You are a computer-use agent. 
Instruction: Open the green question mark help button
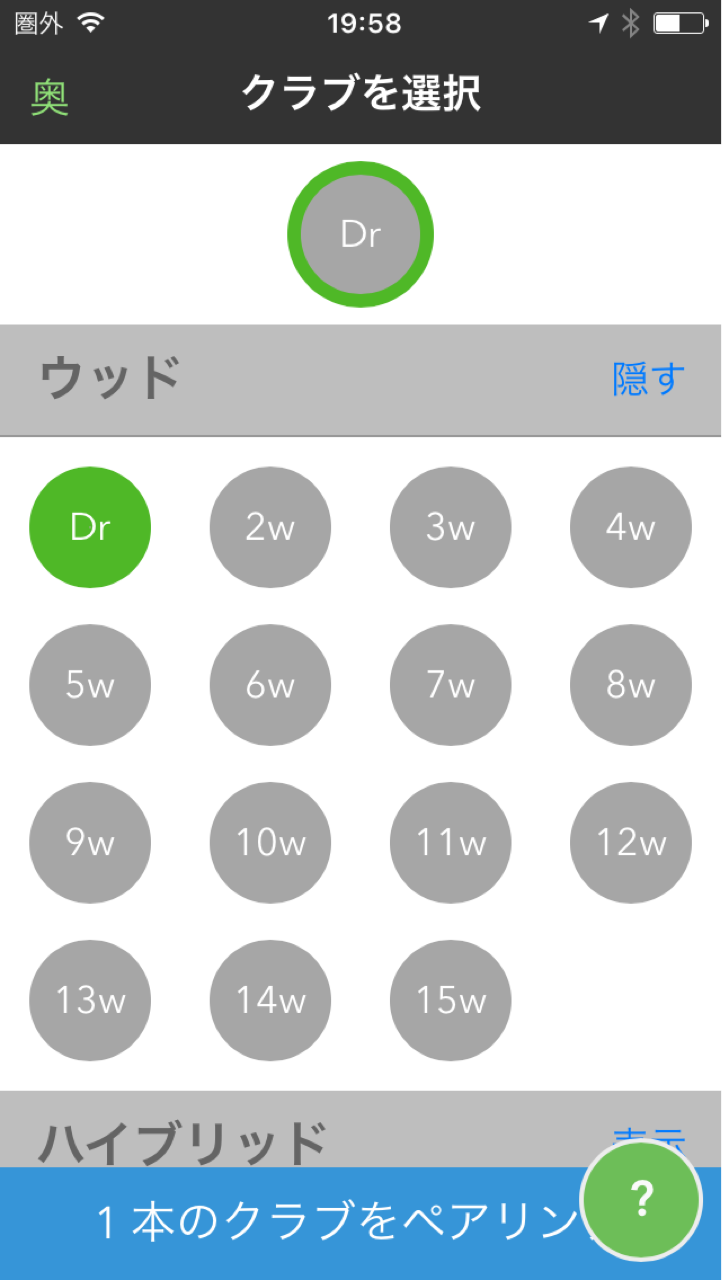[641, 1199]
